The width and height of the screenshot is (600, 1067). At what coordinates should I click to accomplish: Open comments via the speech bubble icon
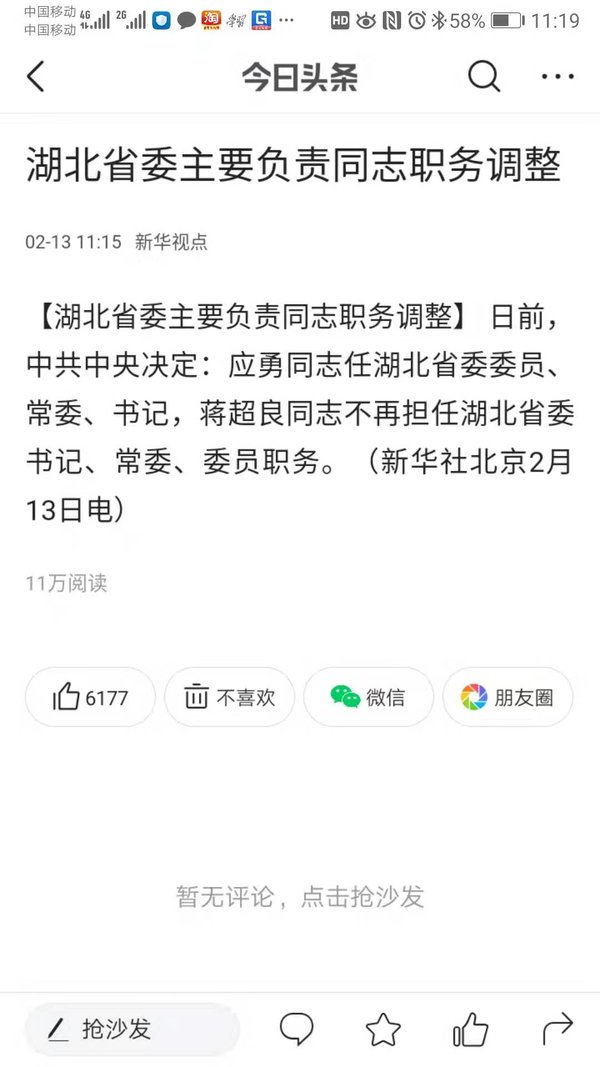point(297,1029)
